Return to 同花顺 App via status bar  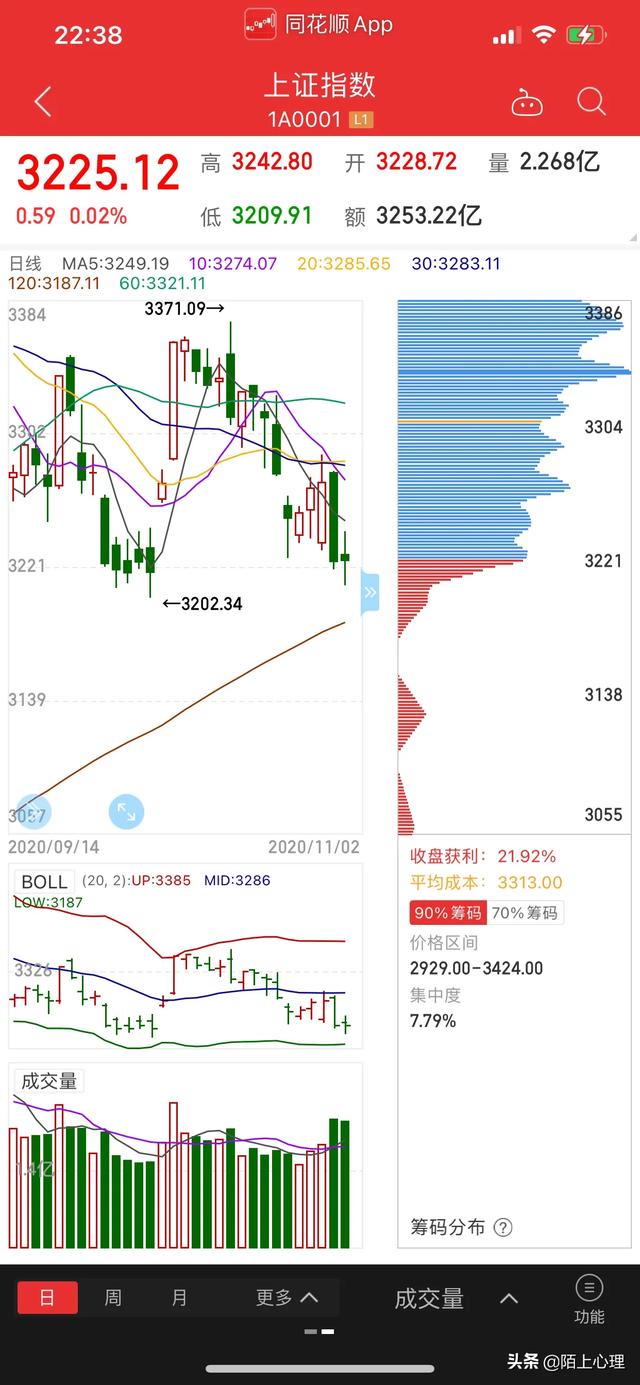(x=319, y=24)
